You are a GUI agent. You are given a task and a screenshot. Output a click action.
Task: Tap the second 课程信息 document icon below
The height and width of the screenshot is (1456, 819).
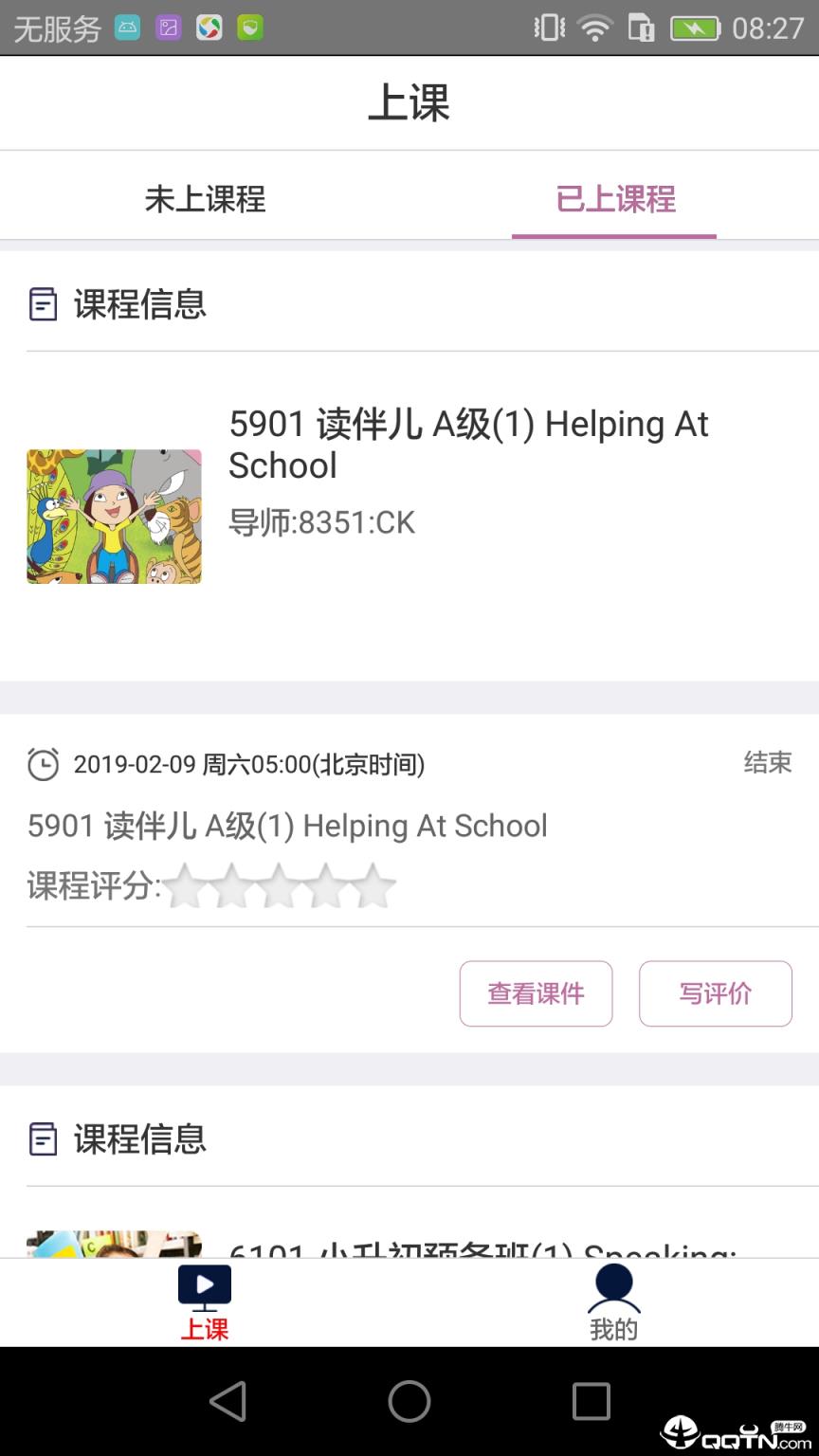coord(43,1138)
